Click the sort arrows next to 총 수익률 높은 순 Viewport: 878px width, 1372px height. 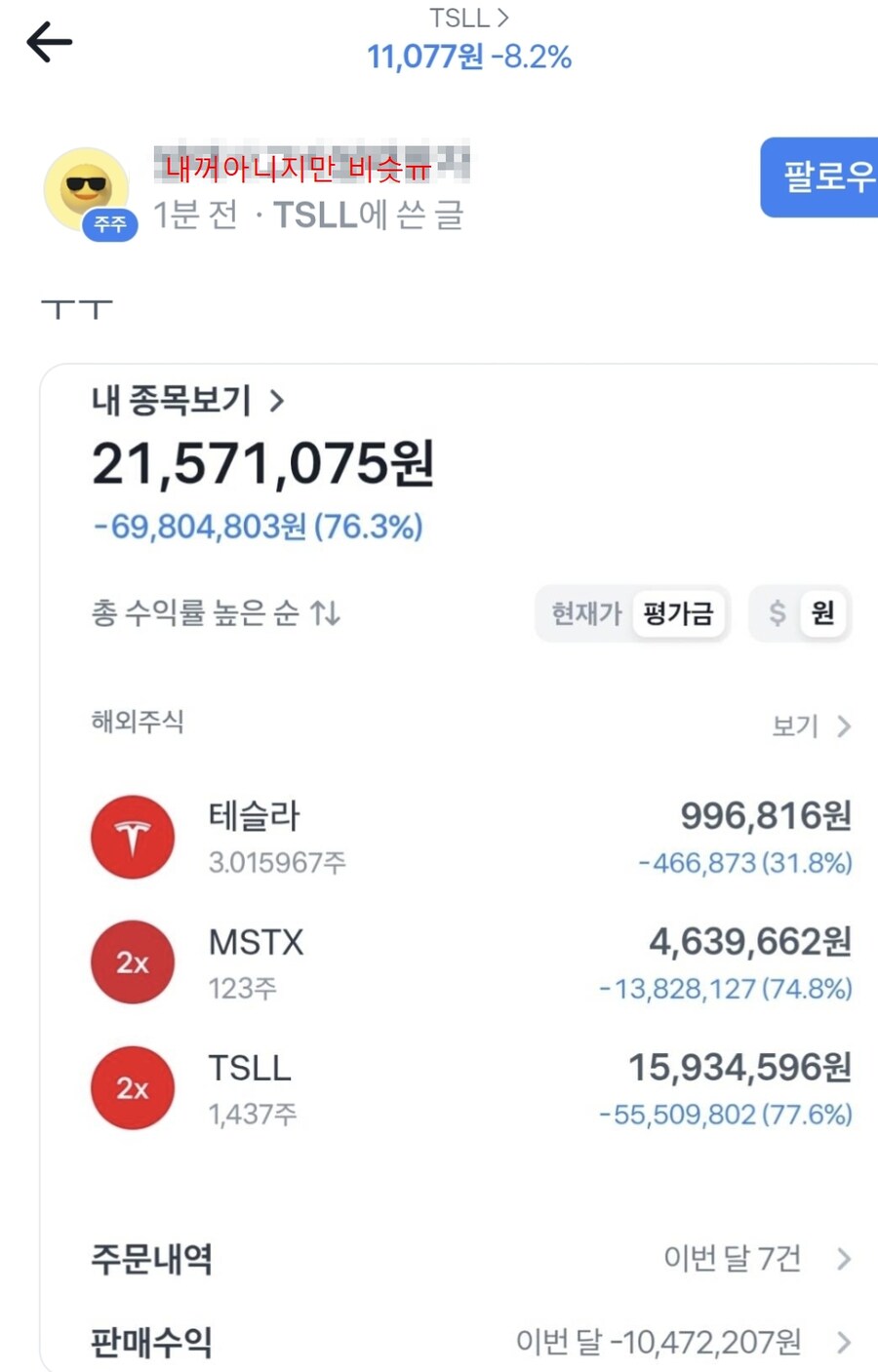pyautogui.click(x=327, y=613)
